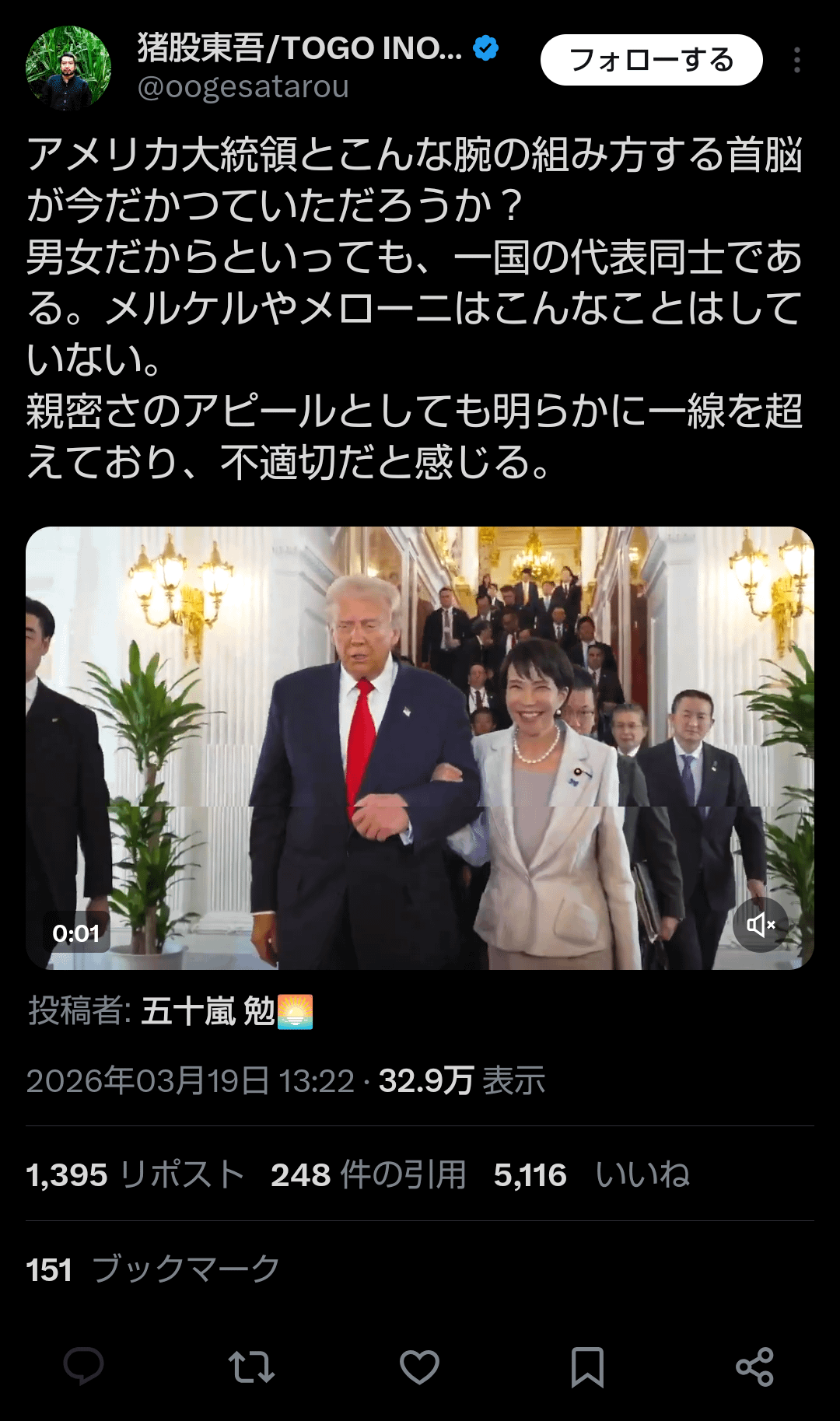The height and width of the screenshot is (1421, 840).
Task: Reply to this post
Action: (x=83, y=1367)
